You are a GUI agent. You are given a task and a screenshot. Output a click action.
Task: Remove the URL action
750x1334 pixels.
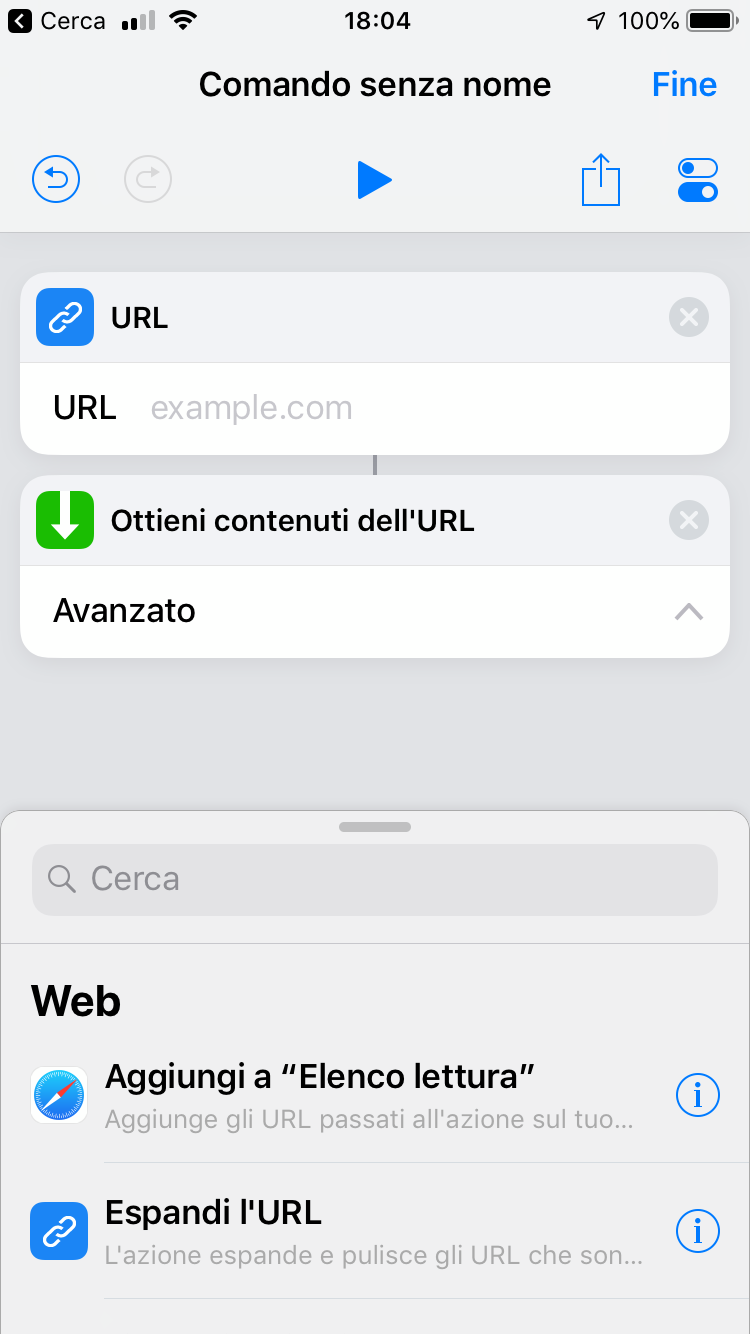point(689,318)
